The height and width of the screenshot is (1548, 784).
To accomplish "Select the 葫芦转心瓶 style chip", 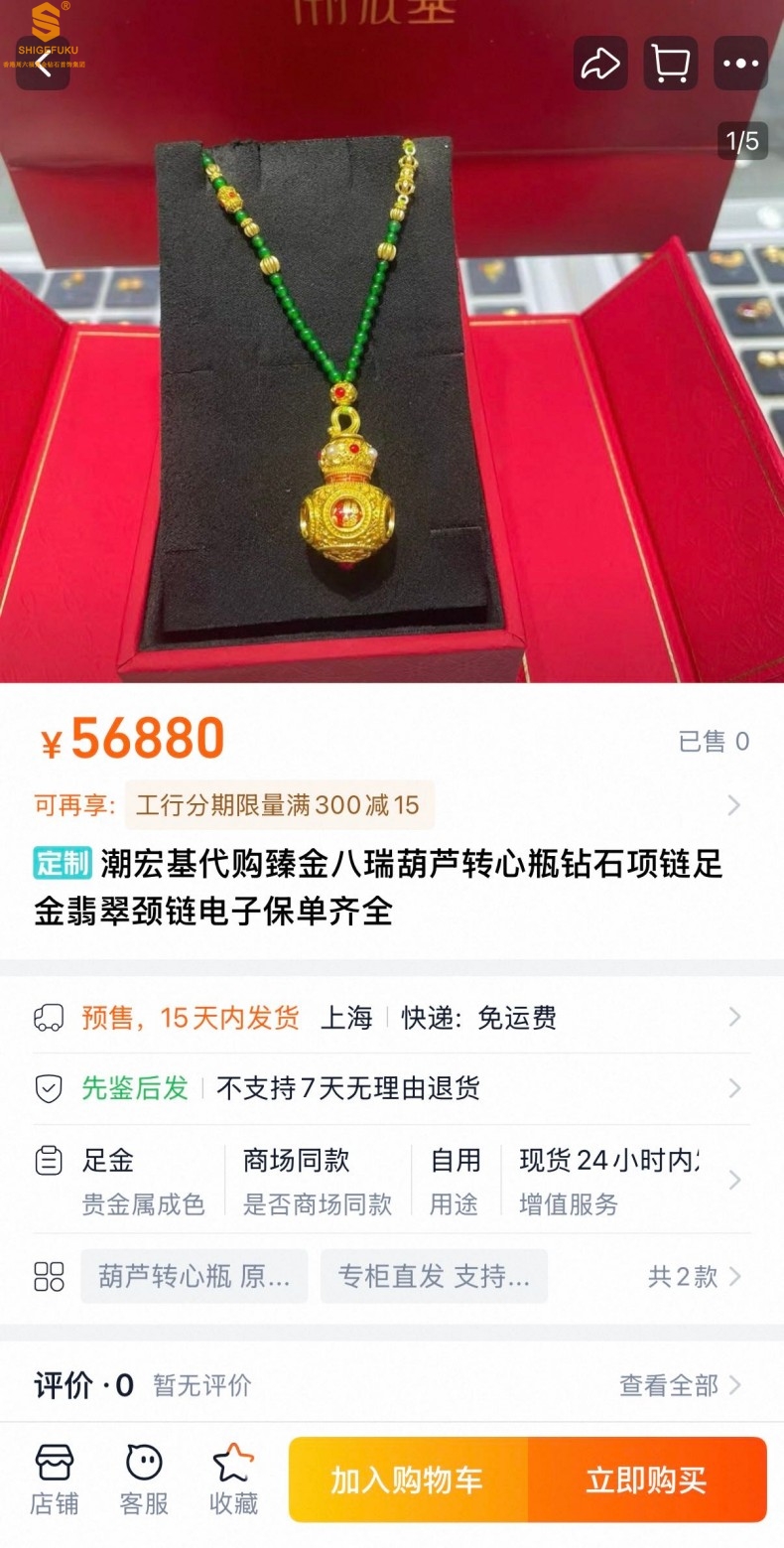I will tap(195, 1276).
